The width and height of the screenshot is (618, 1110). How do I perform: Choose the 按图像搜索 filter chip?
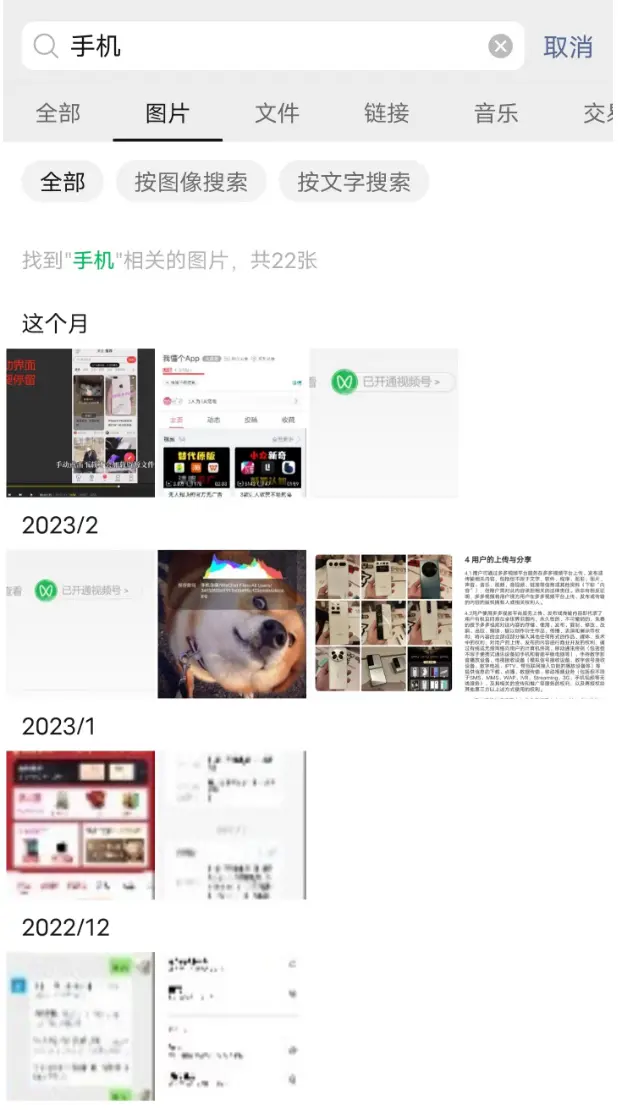pos(191,182)
